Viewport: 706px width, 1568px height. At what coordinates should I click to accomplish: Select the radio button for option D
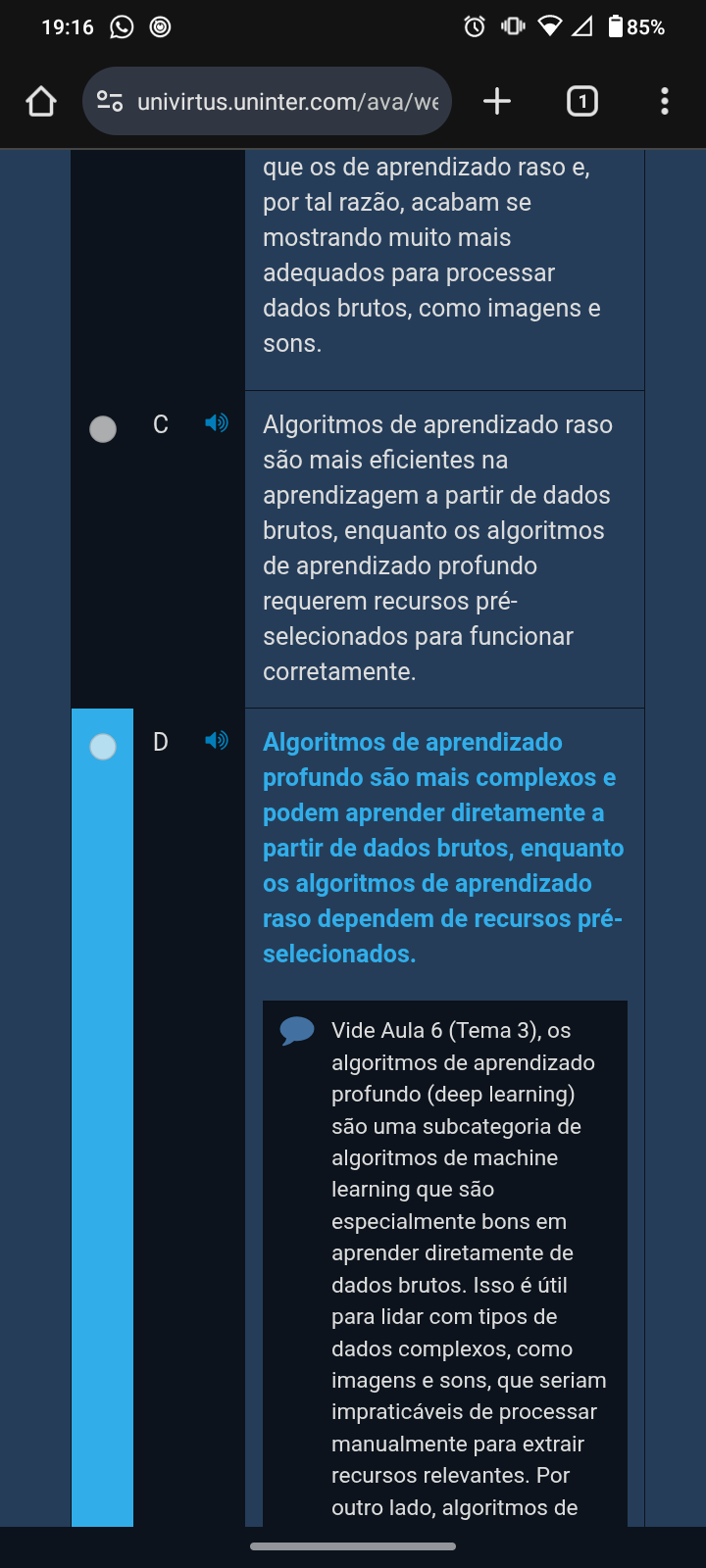click(x=103, y=747)
